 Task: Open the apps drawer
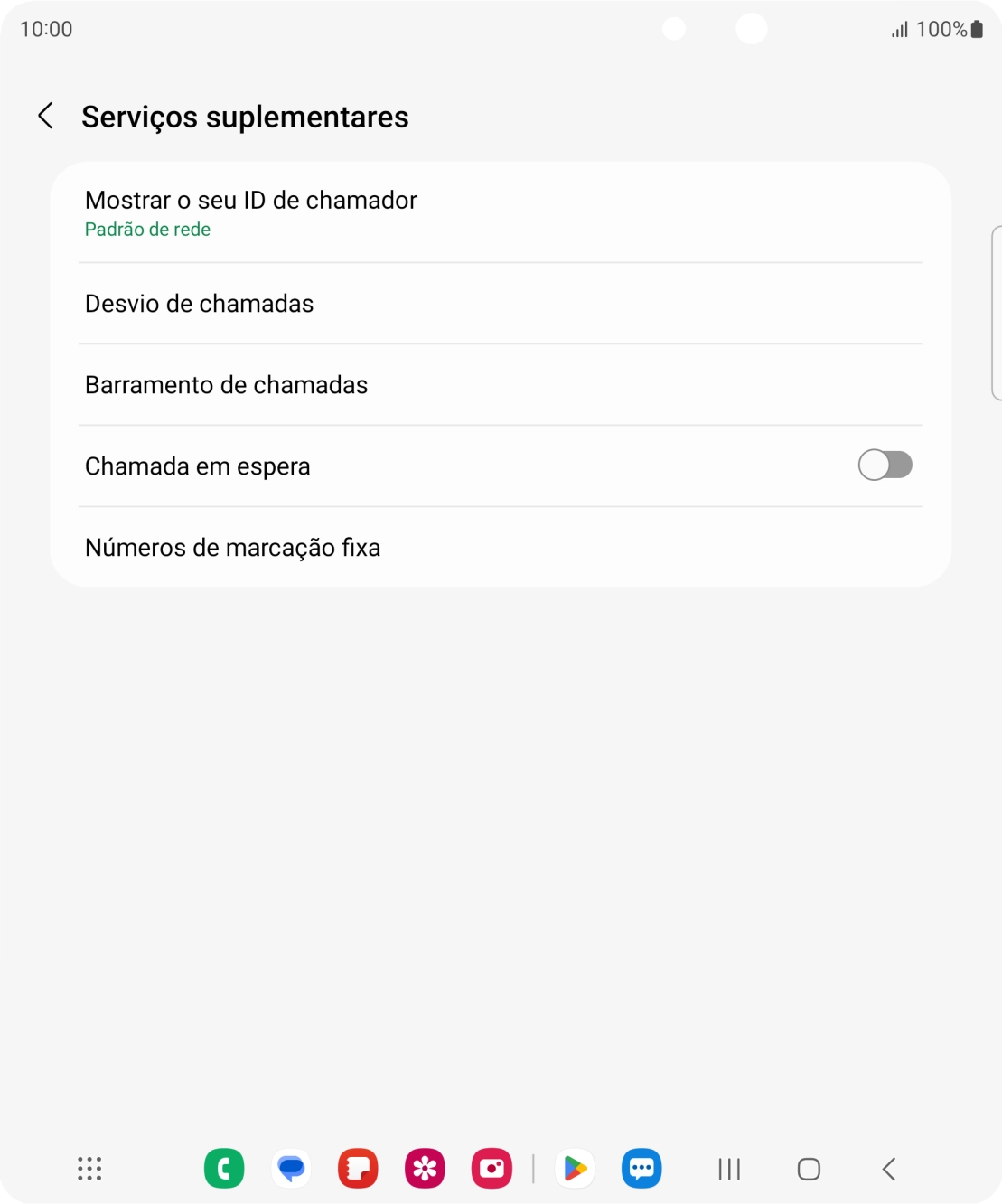tap(89, 1168)
